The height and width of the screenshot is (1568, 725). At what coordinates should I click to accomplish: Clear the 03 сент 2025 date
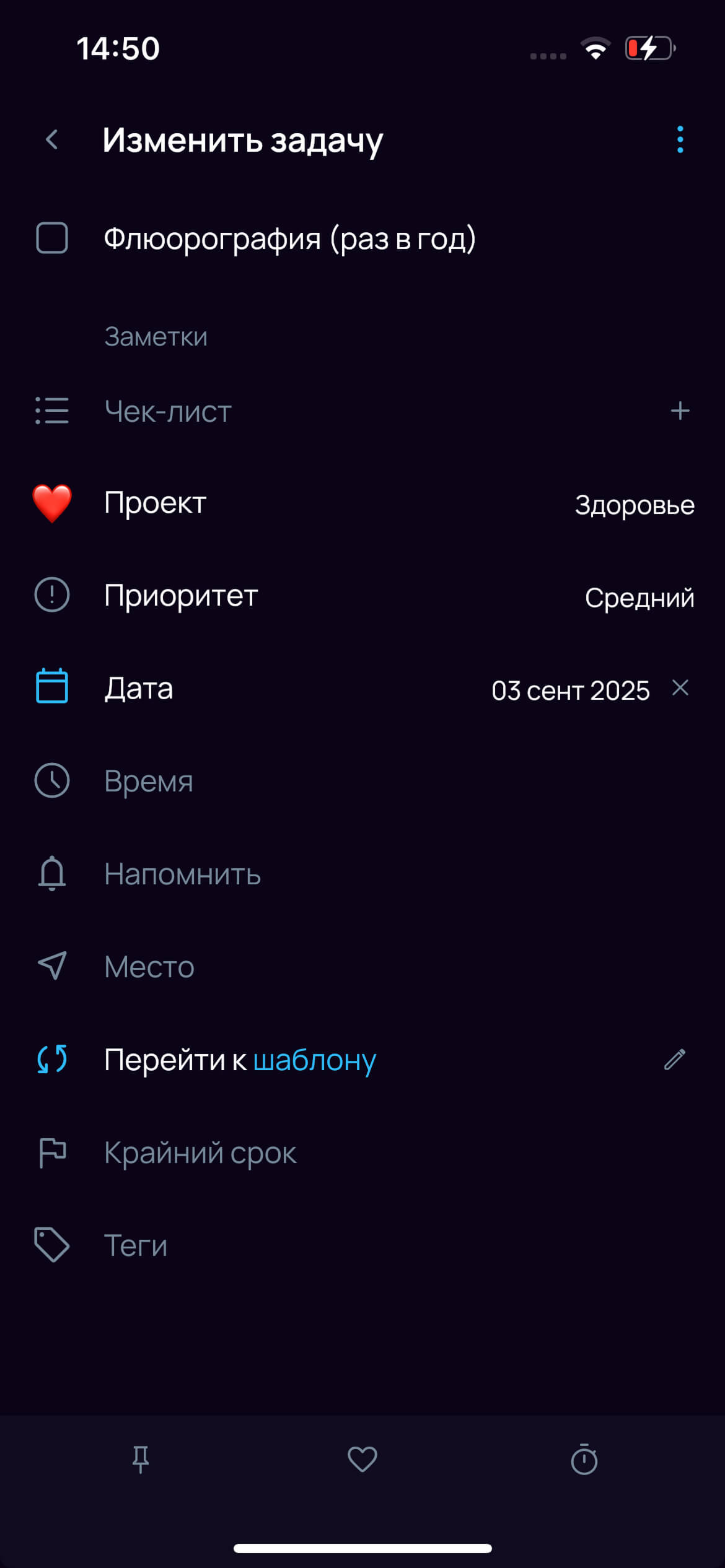point(680,688)
